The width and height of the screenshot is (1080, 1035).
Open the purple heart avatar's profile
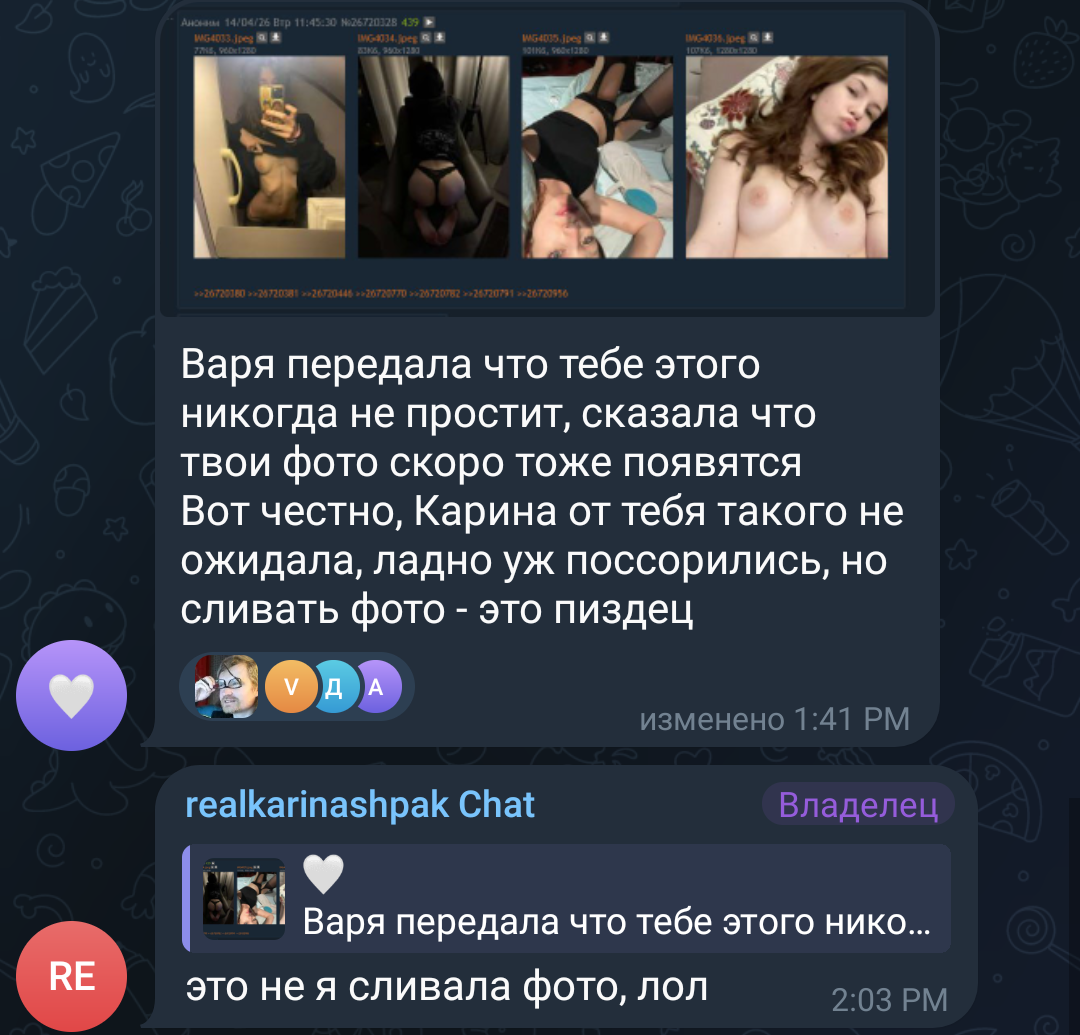point(72,695)
